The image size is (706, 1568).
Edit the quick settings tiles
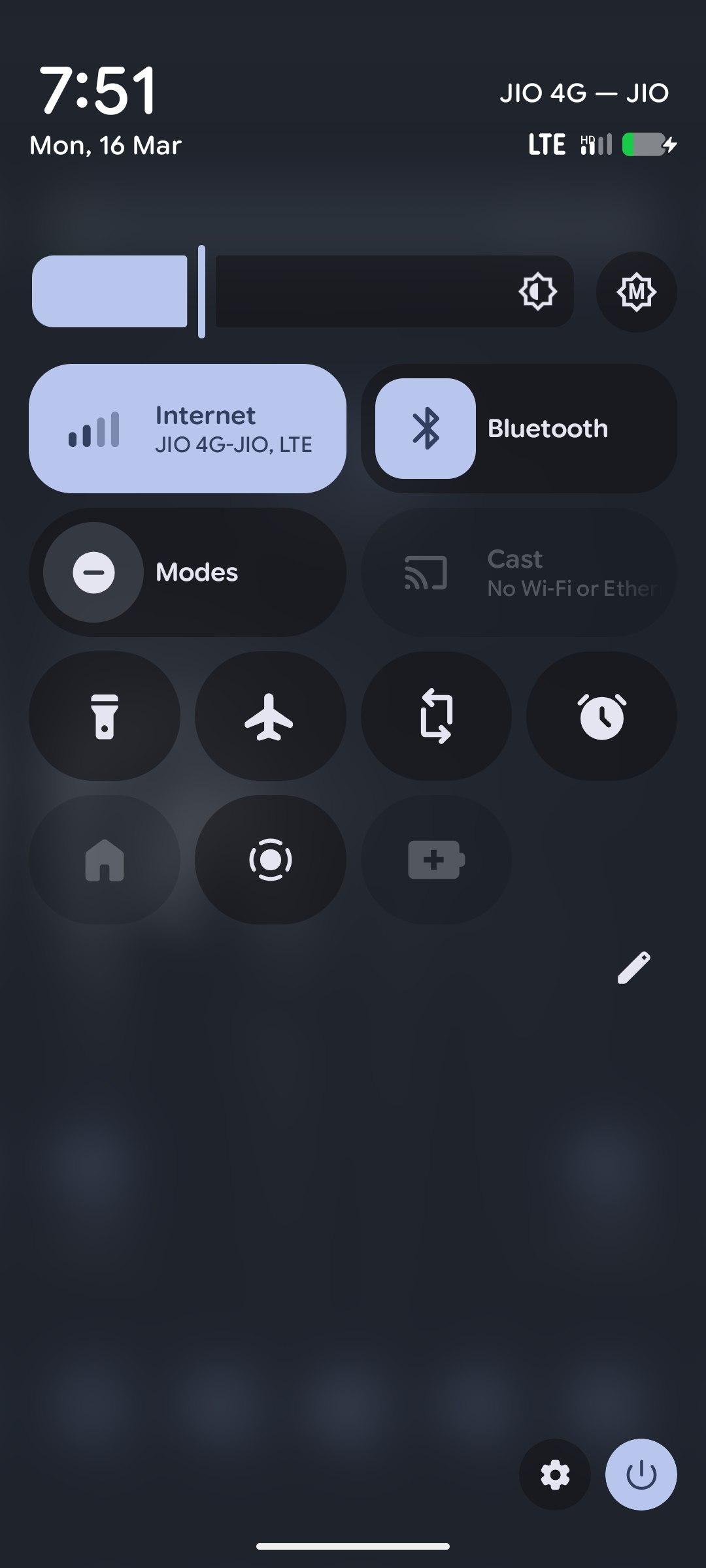[633, 968]
